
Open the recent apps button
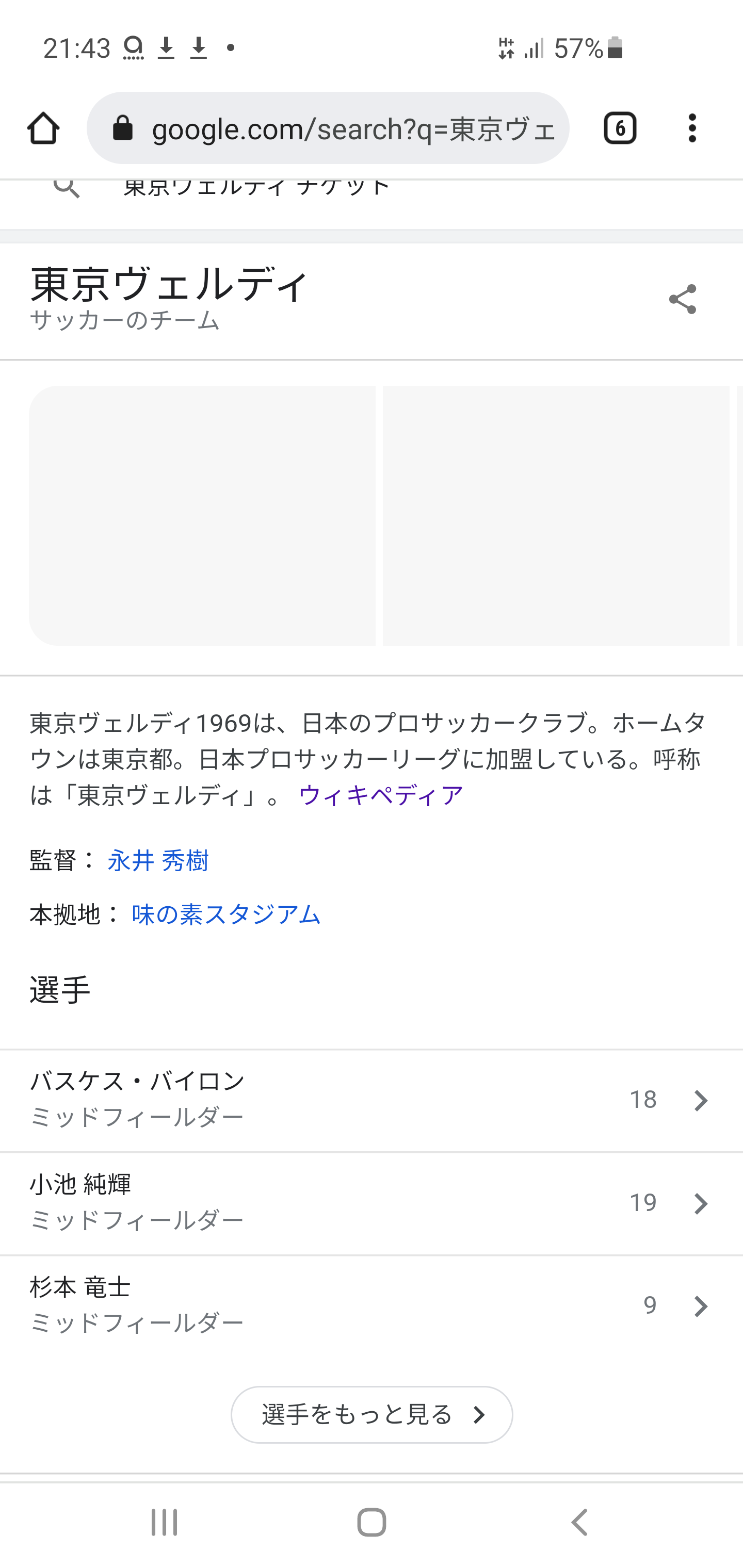point(164,1523)
